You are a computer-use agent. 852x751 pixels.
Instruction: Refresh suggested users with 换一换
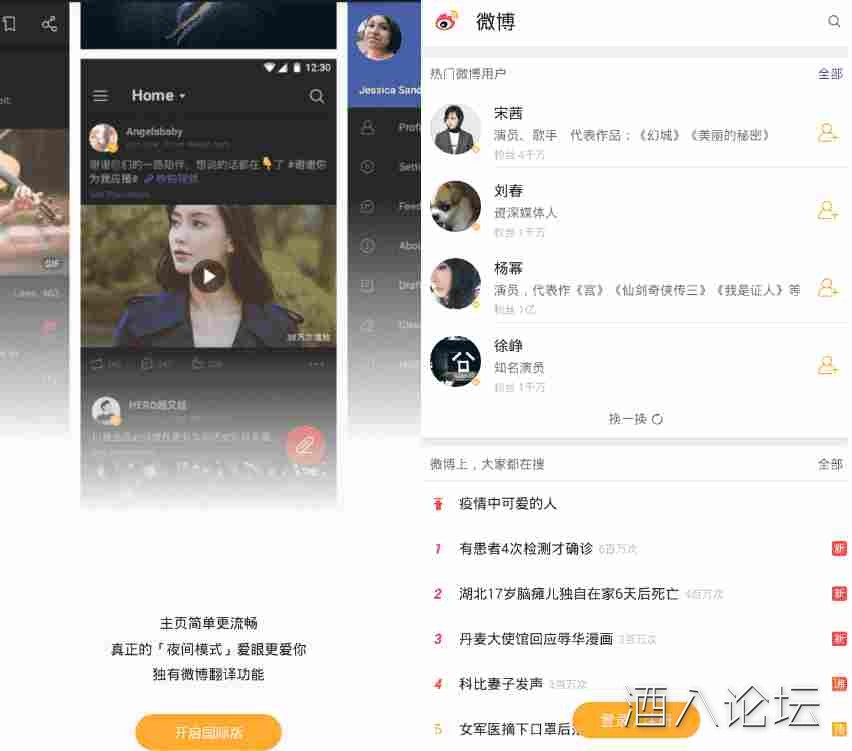[x=635, y=419]
